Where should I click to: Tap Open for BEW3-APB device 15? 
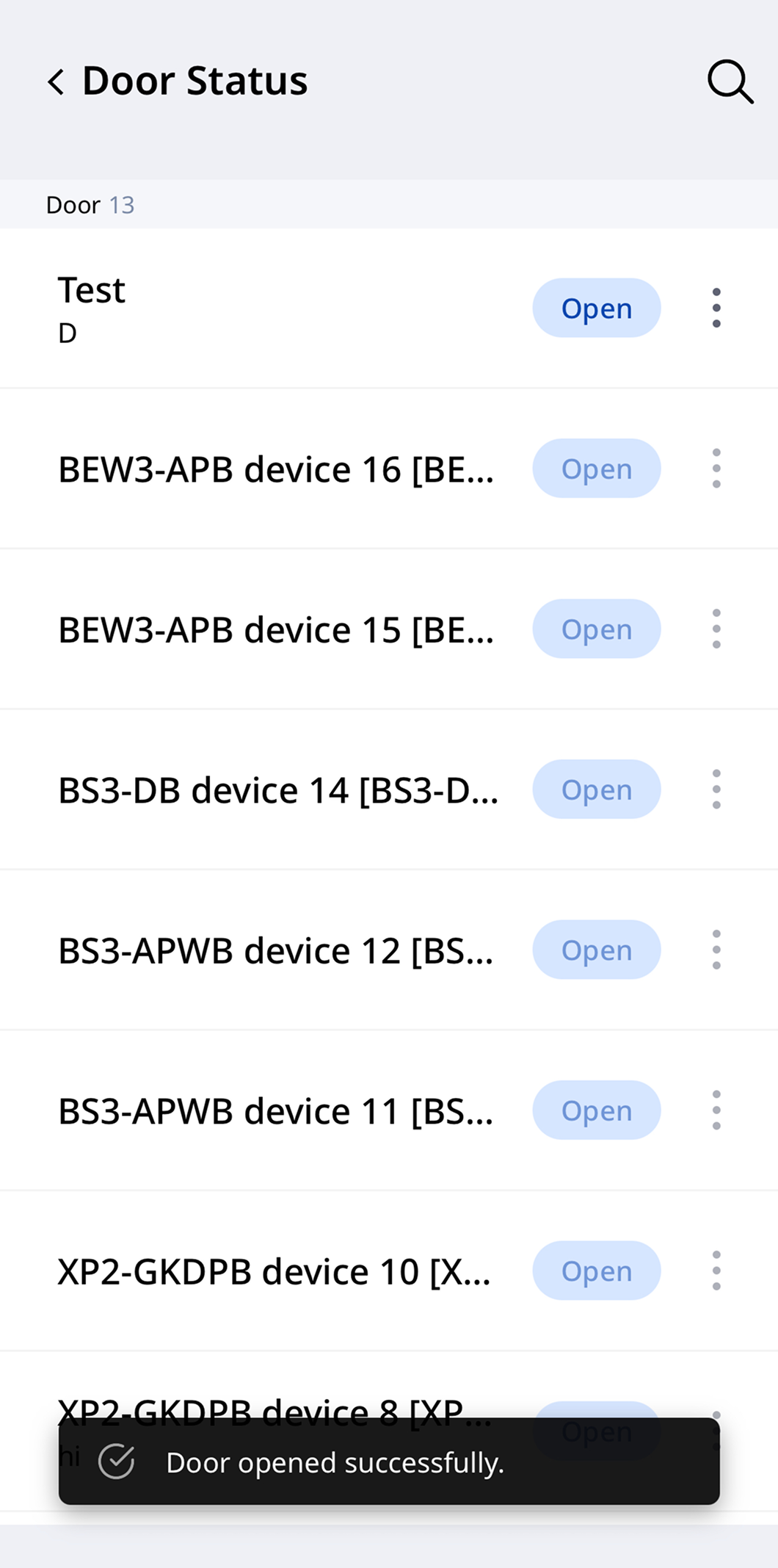(x=596, y=629)
